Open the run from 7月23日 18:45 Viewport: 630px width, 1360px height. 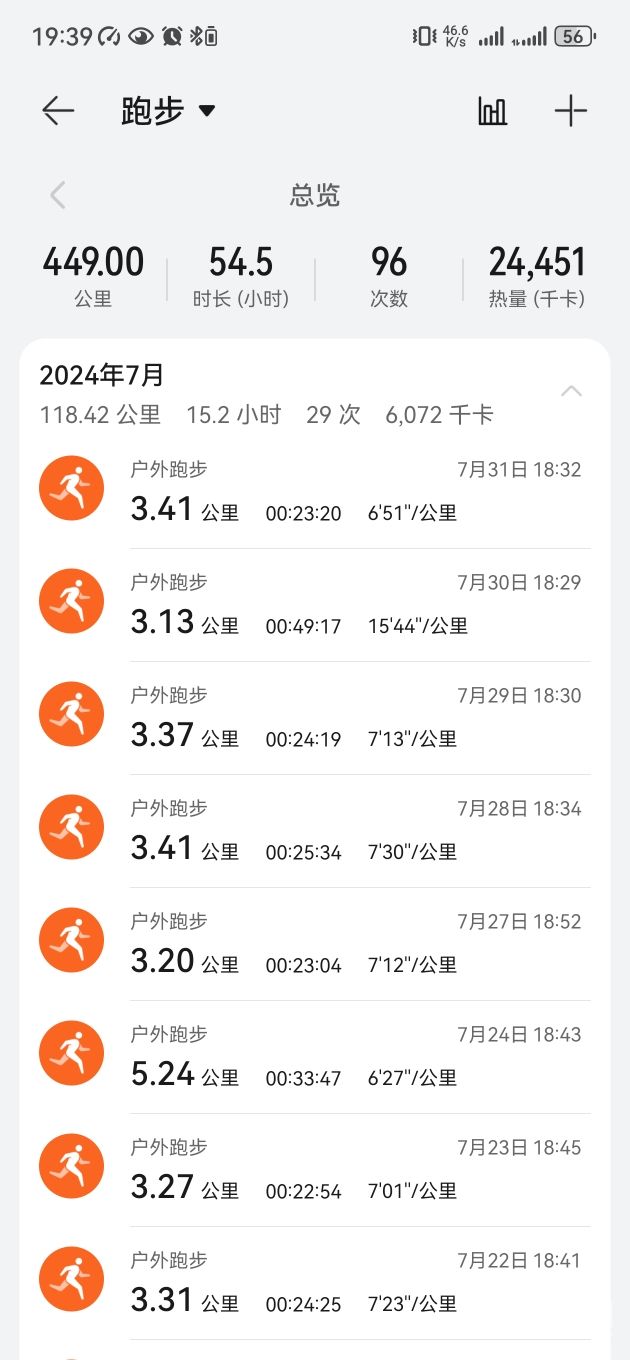click(x=315, y=1170)
